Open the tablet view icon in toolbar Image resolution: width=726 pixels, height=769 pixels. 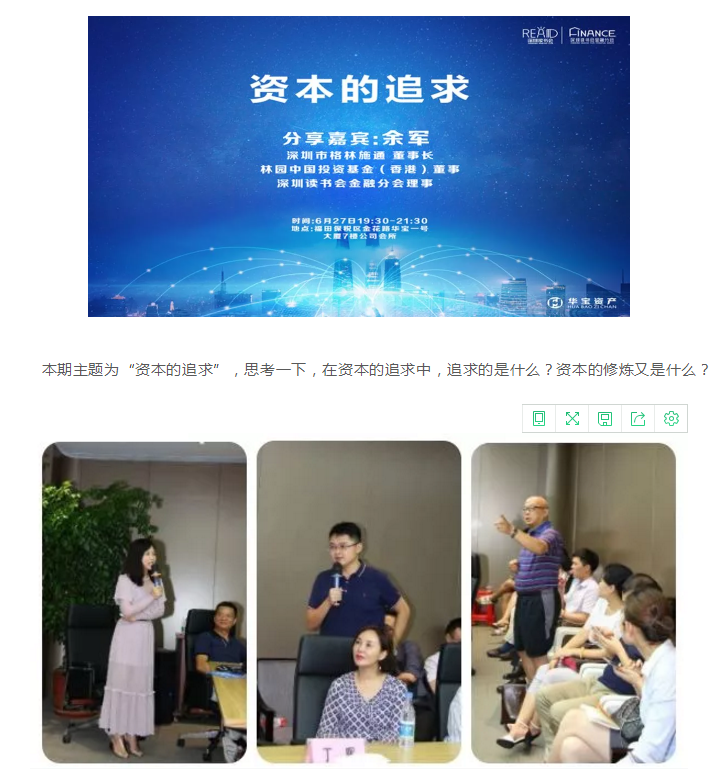[539, 418]
